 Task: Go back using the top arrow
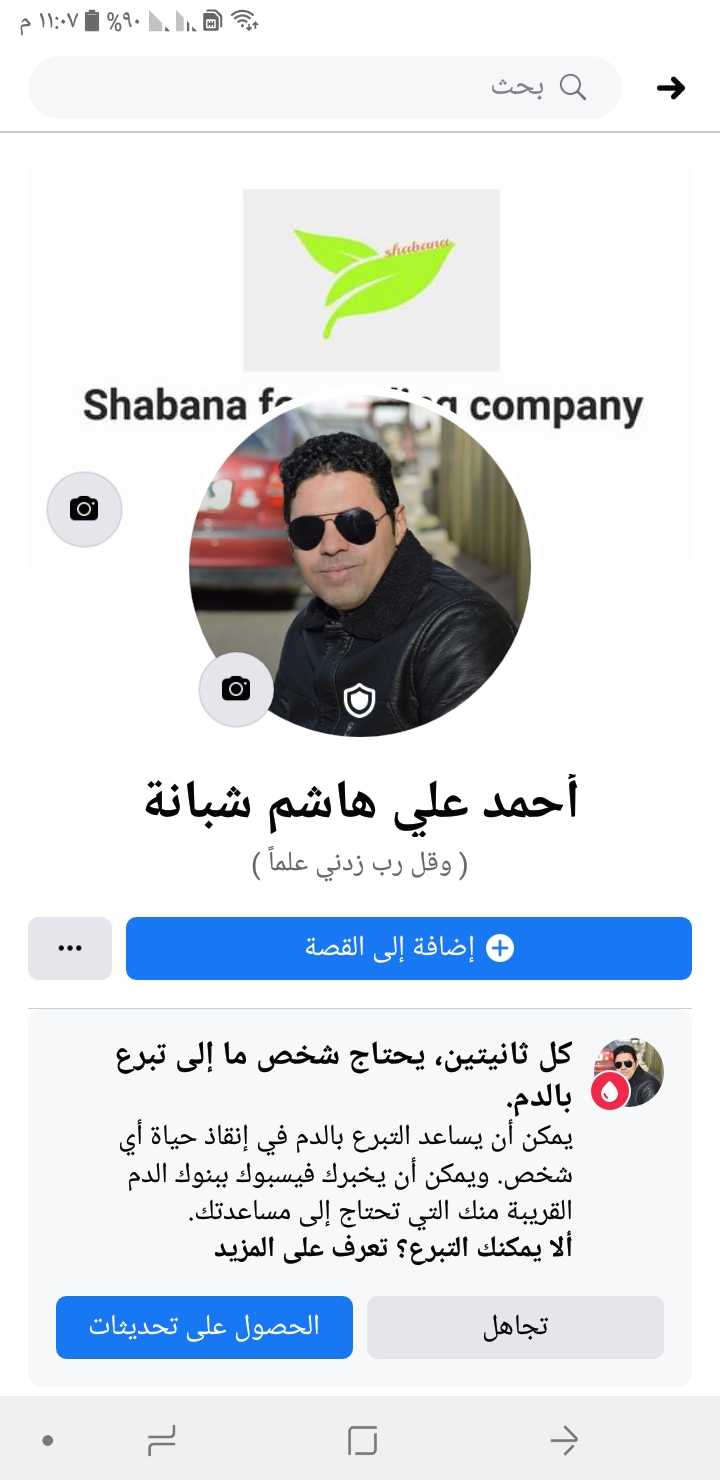click(x=670, y=88)
